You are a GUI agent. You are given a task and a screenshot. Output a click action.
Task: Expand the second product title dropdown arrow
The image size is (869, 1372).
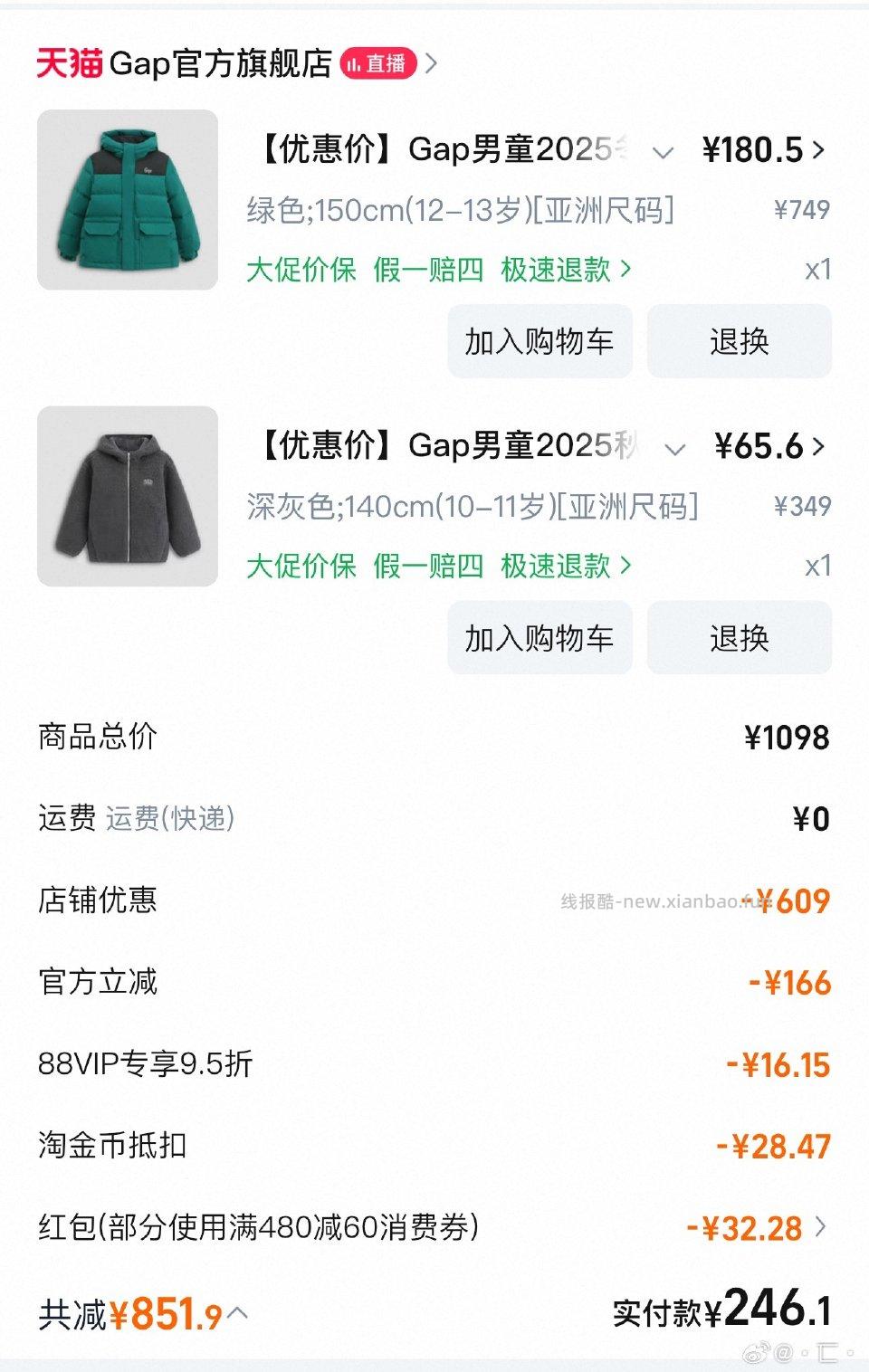point(673,448)
